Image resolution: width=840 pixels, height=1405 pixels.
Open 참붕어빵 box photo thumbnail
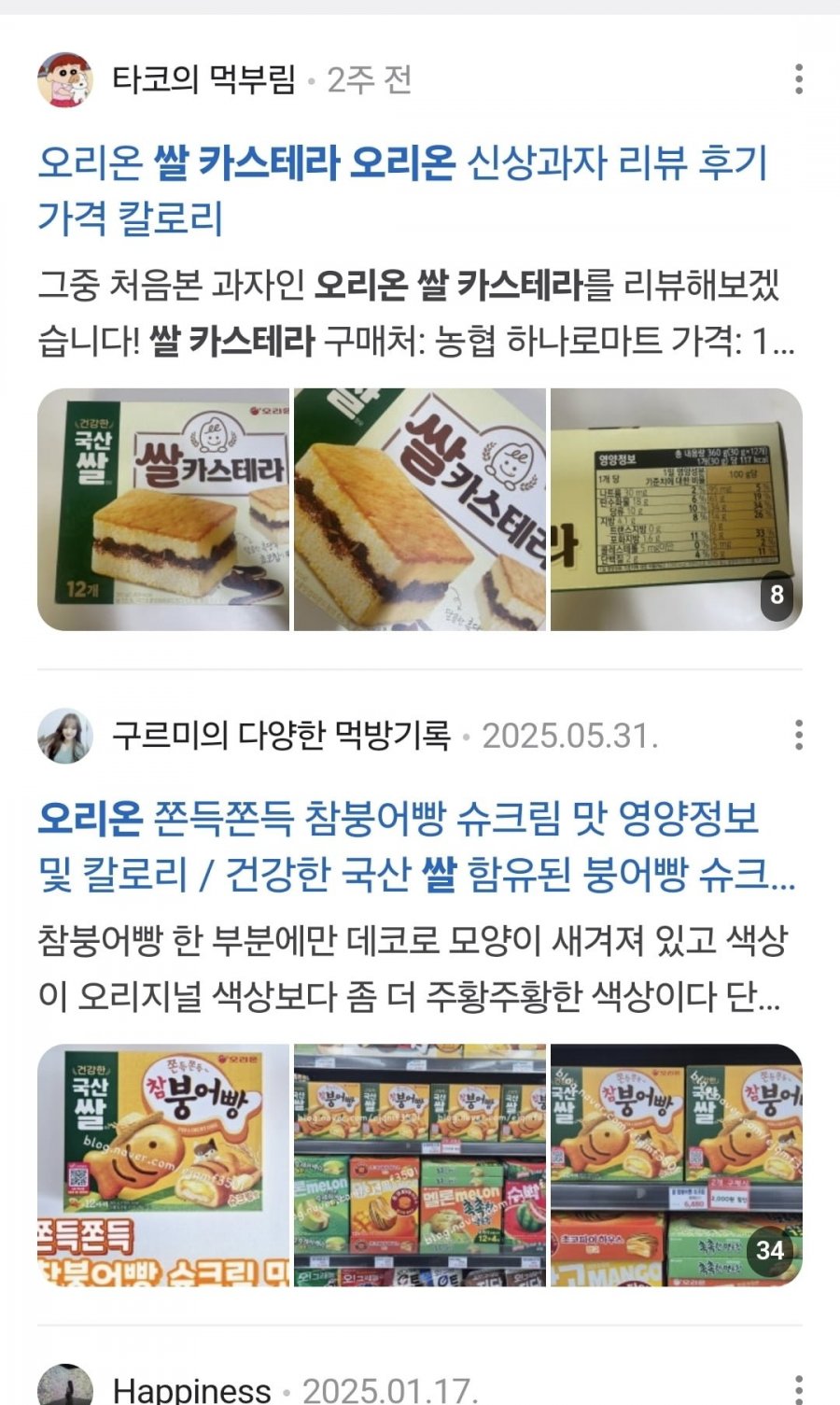pos(163,1165)
